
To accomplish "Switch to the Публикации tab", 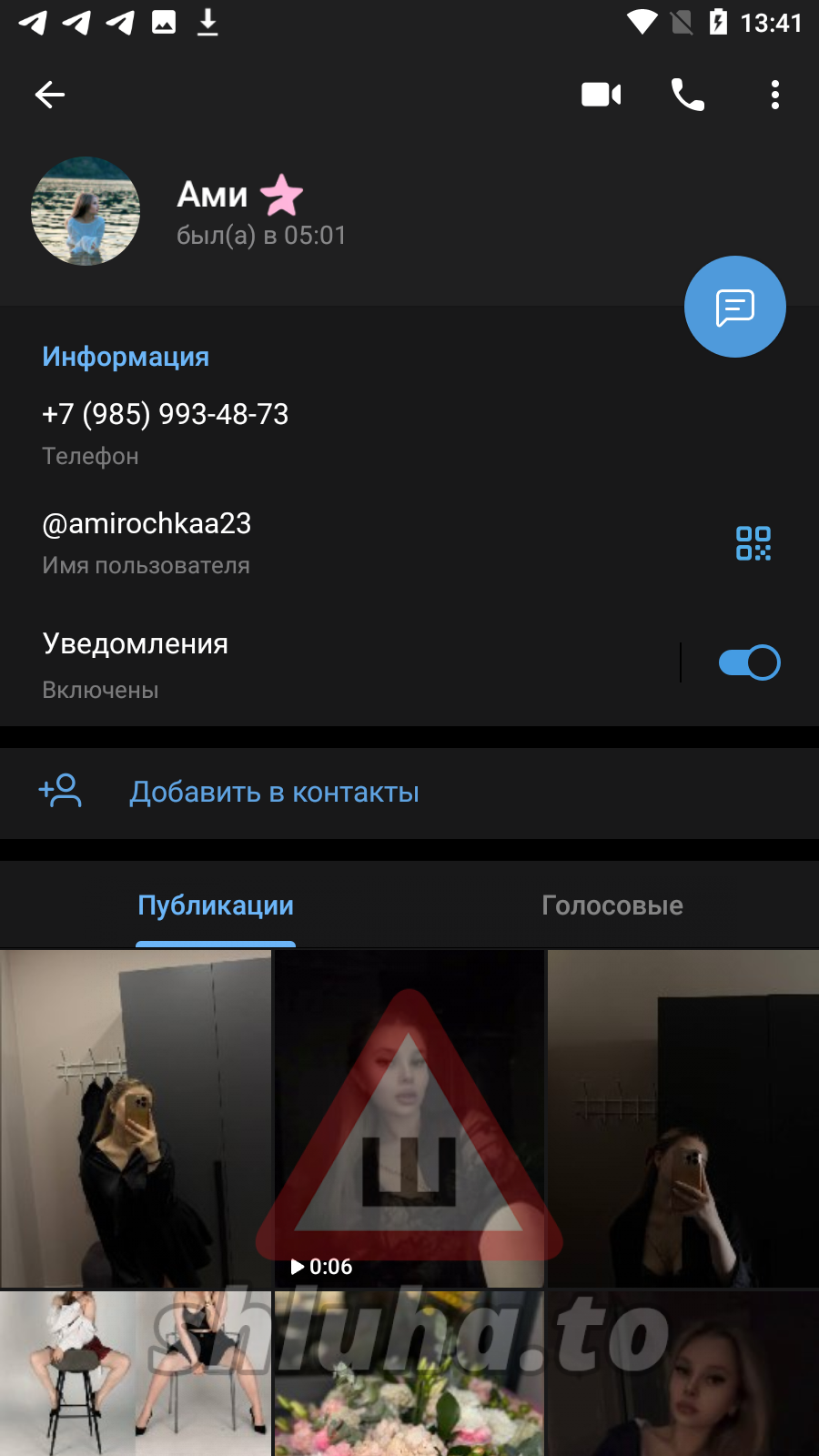I will click(x=216, y=905).
